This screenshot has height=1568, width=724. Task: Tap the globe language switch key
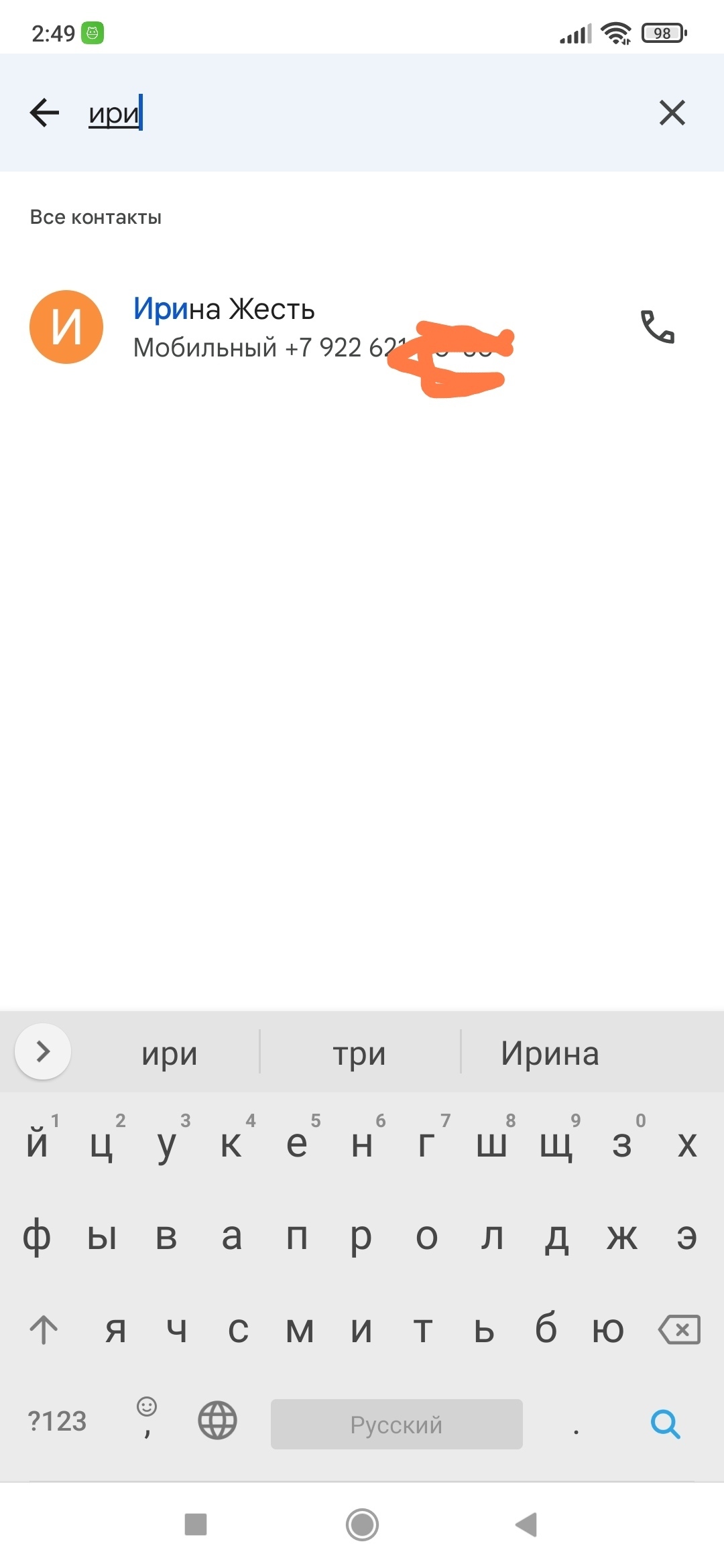click(x=217, y=1421)
